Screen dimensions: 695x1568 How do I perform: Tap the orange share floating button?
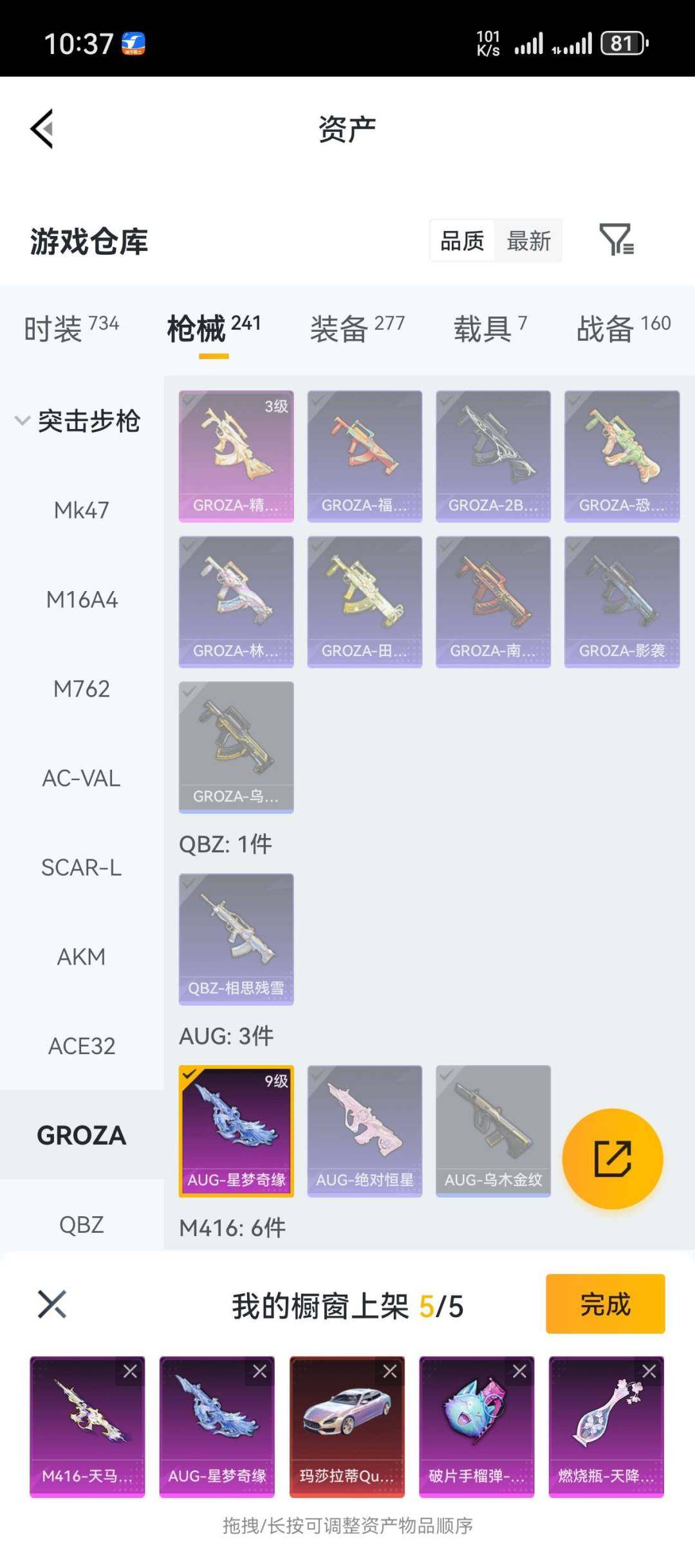pyautogui.click(x=613, y=1158)
